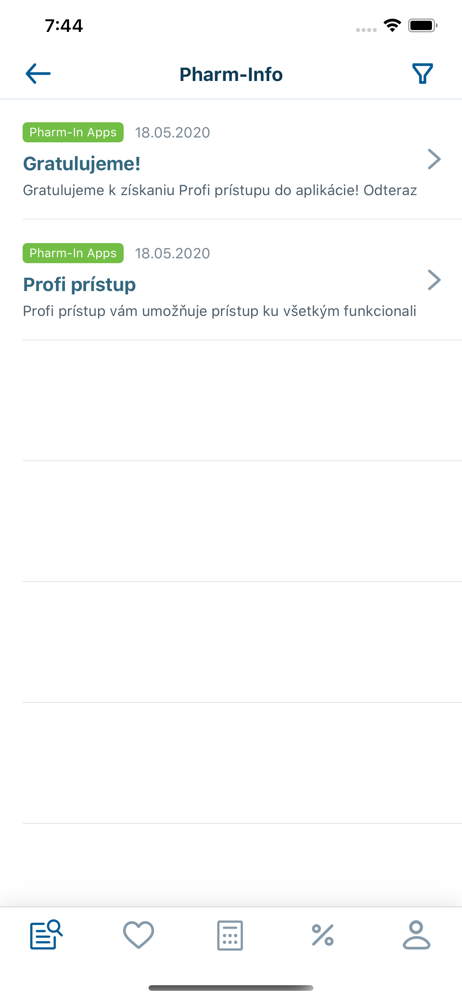Image resolution: width=462 pixels, height=1000 pixels.
Task: Switch to the favorites heart tab
Action: click(138, 935)
